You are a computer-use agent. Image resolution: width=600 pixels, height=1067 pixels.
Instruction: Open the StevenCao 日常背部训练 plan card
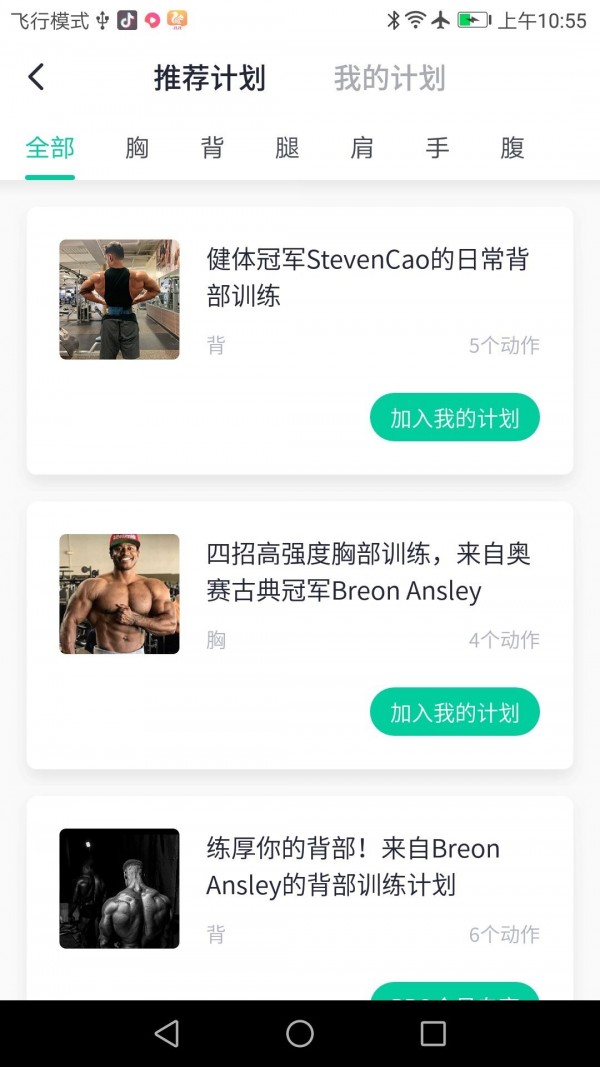tap(367, 278)
